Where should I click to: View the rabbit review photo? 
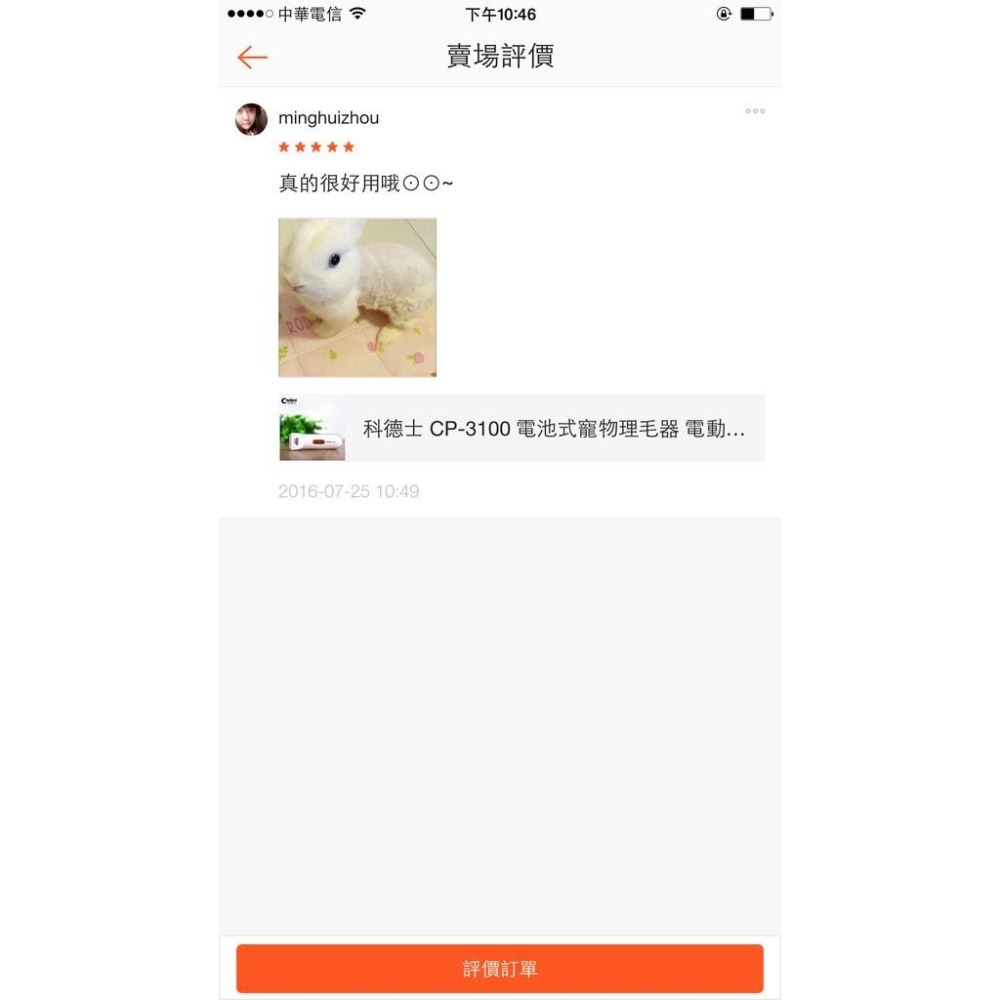click(x=357, y=297)
